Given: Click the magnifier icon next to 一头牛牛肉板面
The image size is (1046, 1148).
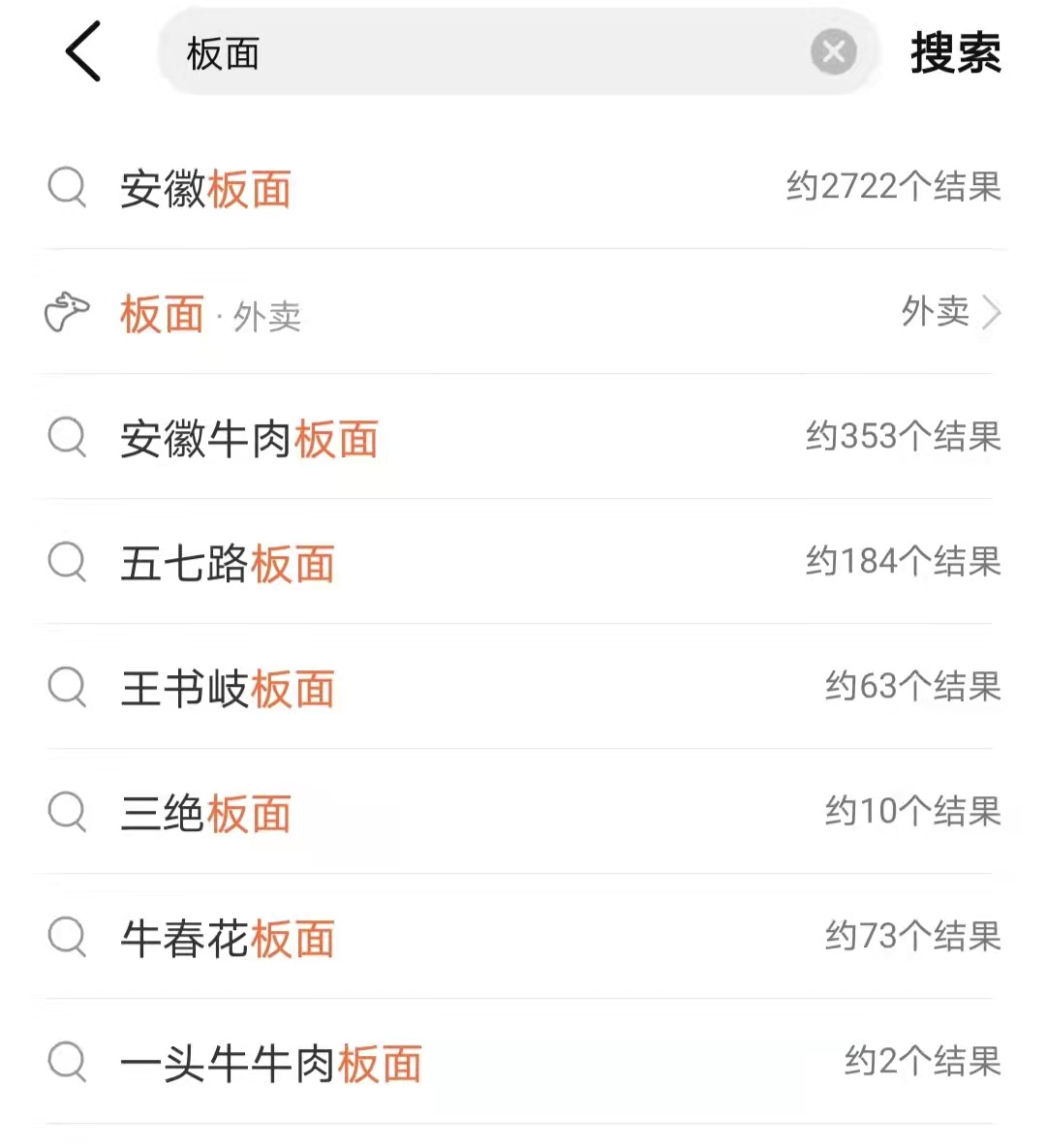Looking at the screenshot, I should pos(66,1062).
